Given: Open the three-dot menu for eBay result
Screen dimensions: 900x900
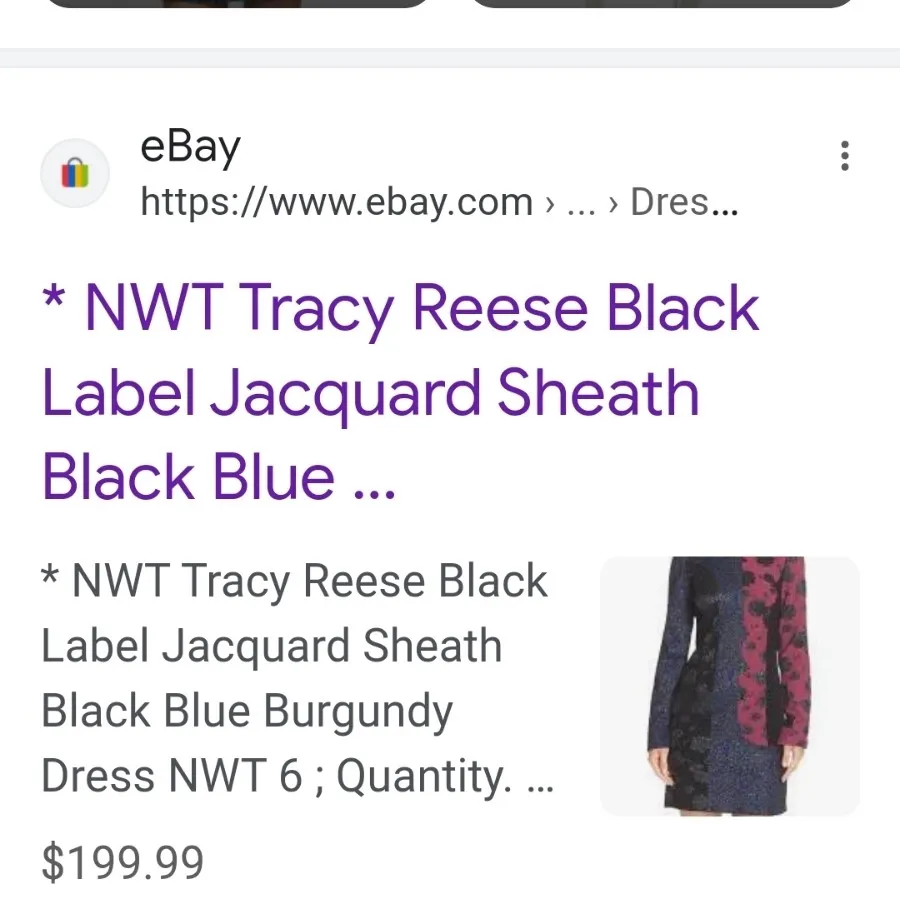Looking at the screenshot, I should (x=845, y=156).
